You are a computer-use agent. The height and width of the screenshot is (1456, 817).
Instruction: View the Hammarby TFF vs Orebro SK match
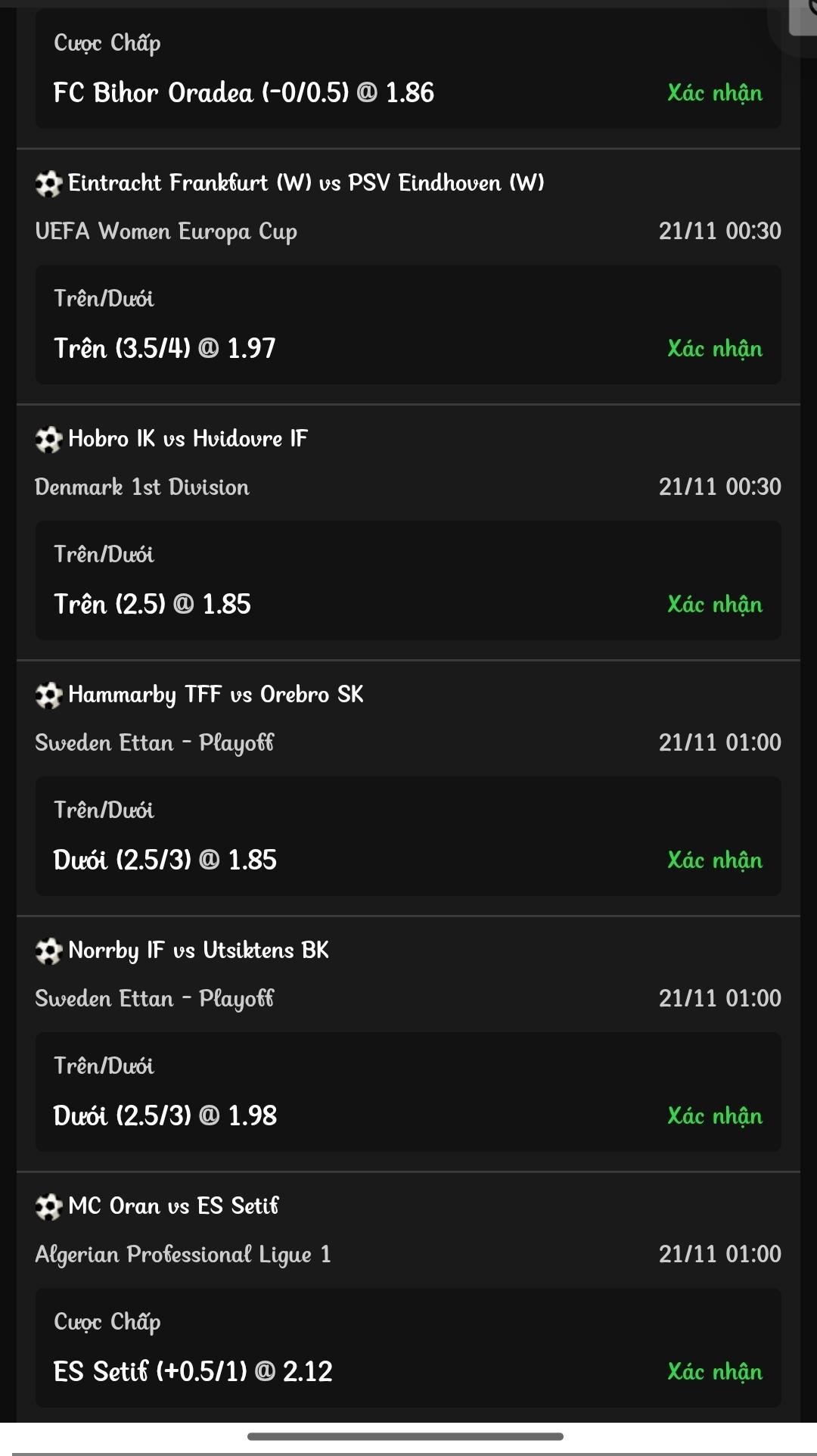[x=216, y=695]
